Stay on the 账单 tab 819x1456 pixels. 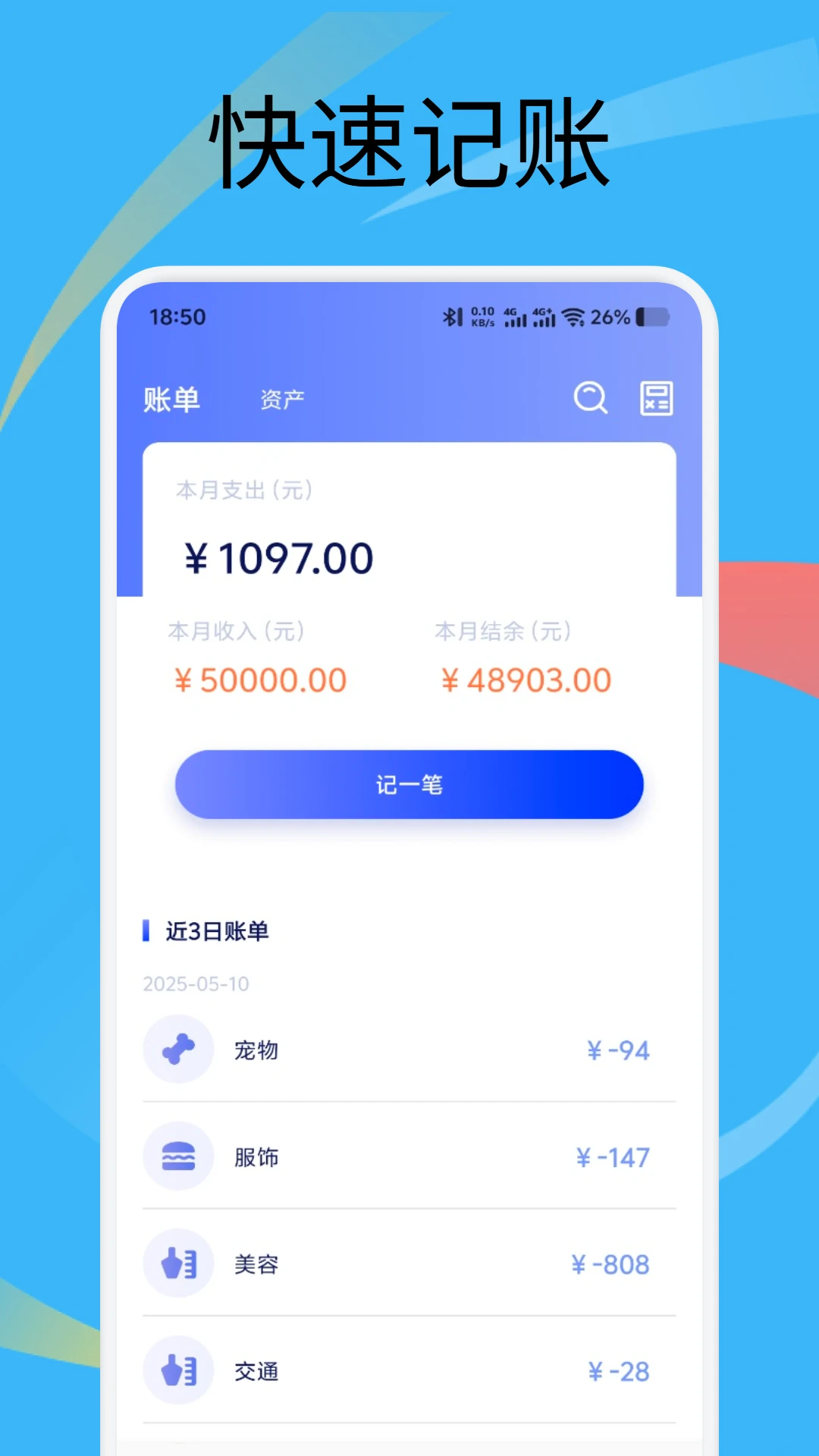point(171,399)
